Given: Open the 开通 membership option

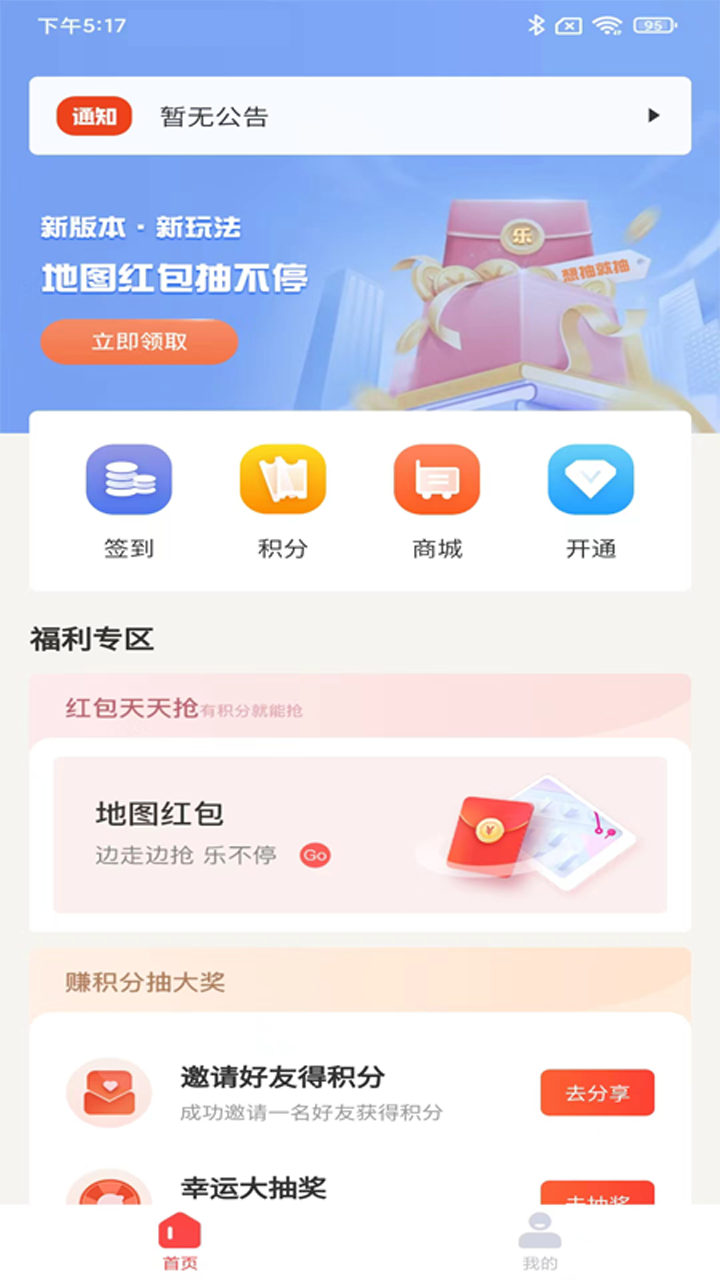Looking at the screenshot, I should (x=591, y=501).
